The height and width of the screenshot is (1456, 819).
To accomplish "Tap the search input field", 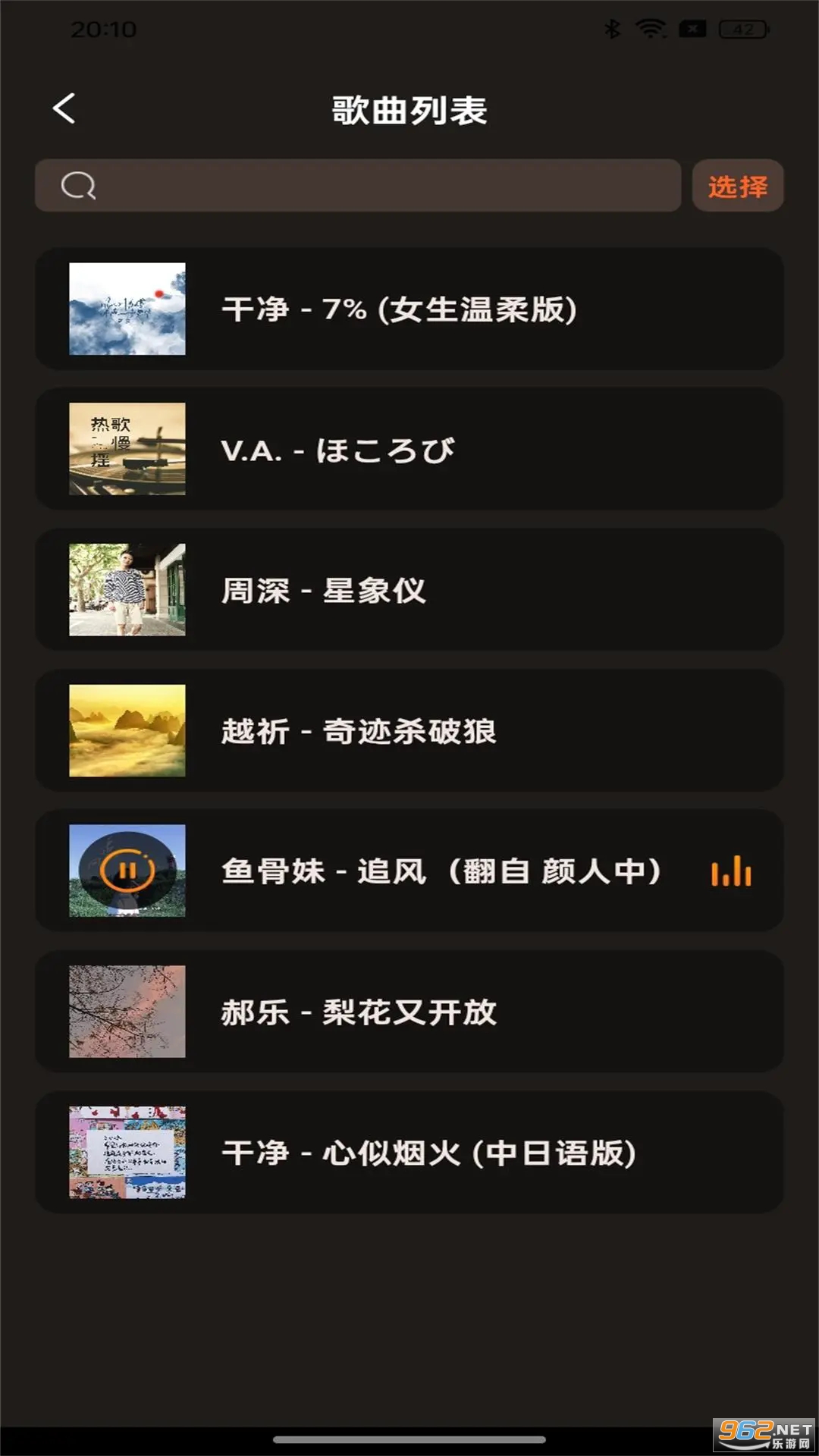I will [x=356, y=184].
